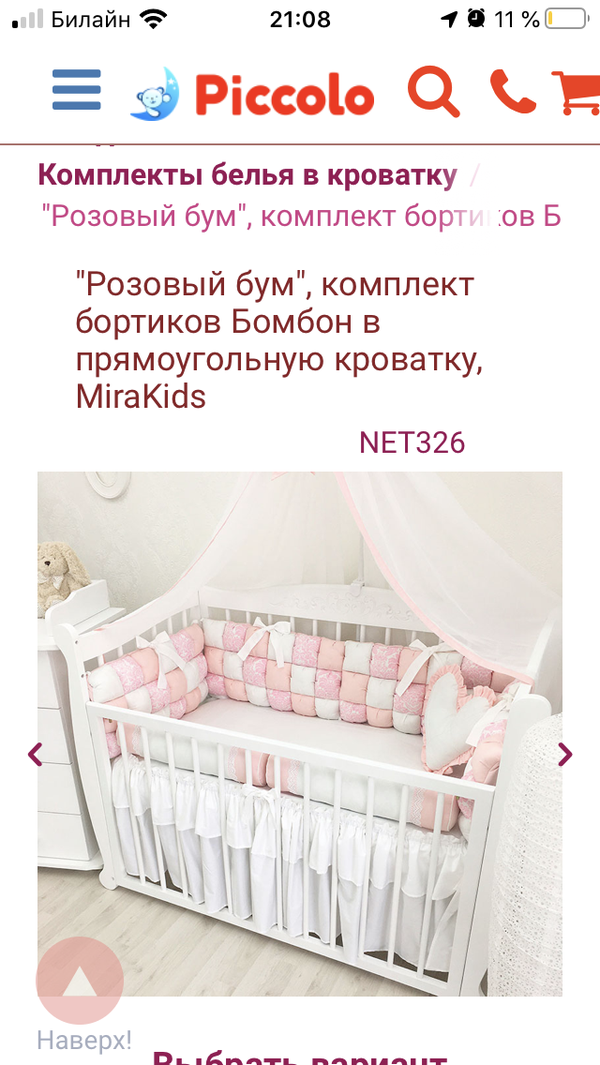This screenshot has width=600, height=1065.
Task: Open the Piccolo home page
Action: tap(252, 95)
